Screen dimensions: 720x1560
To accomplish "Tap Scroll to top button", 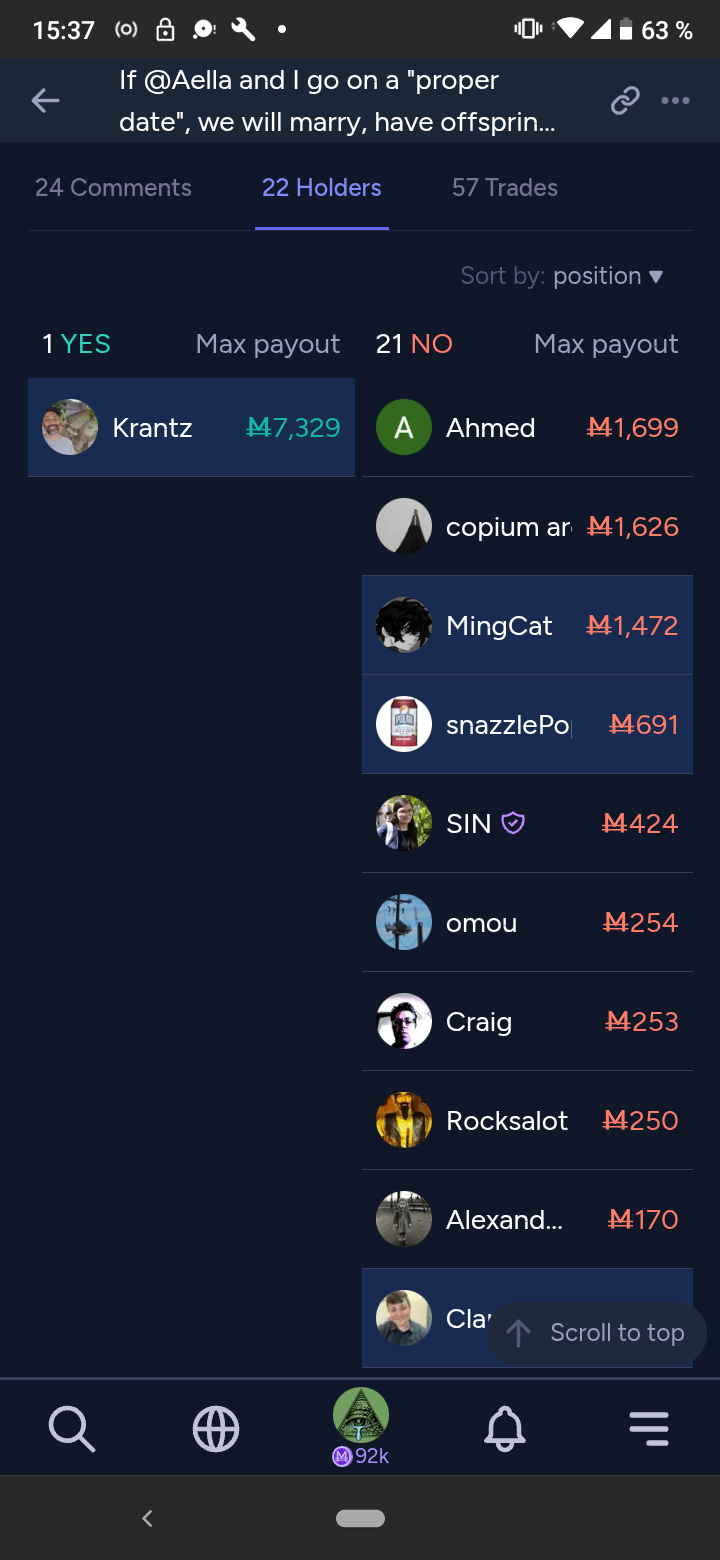I will [x=596, y=1333].
